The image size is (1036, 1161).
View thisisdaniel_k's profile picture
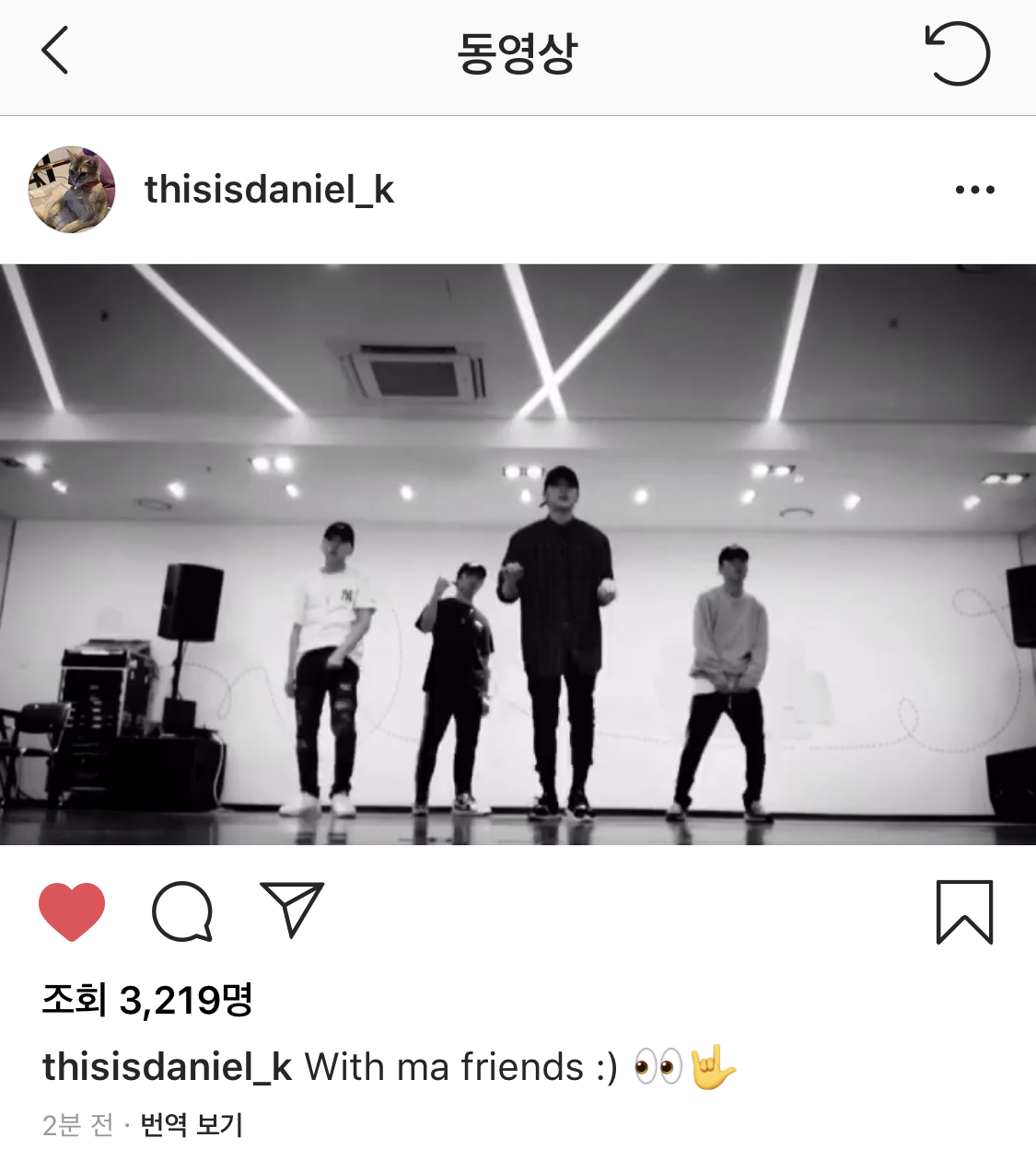72,190
